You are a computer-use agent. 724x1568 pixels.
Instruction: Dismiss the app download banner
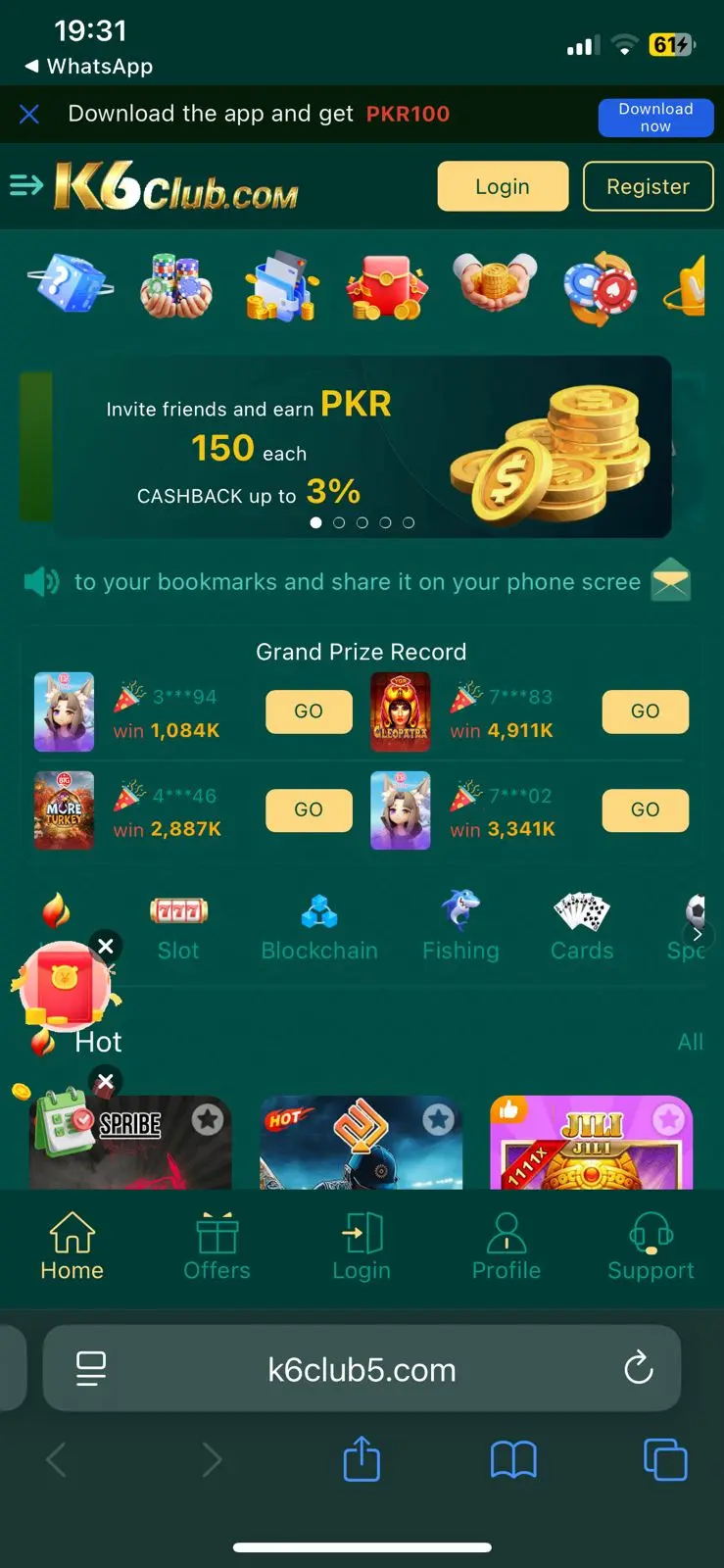coord(29,115)
